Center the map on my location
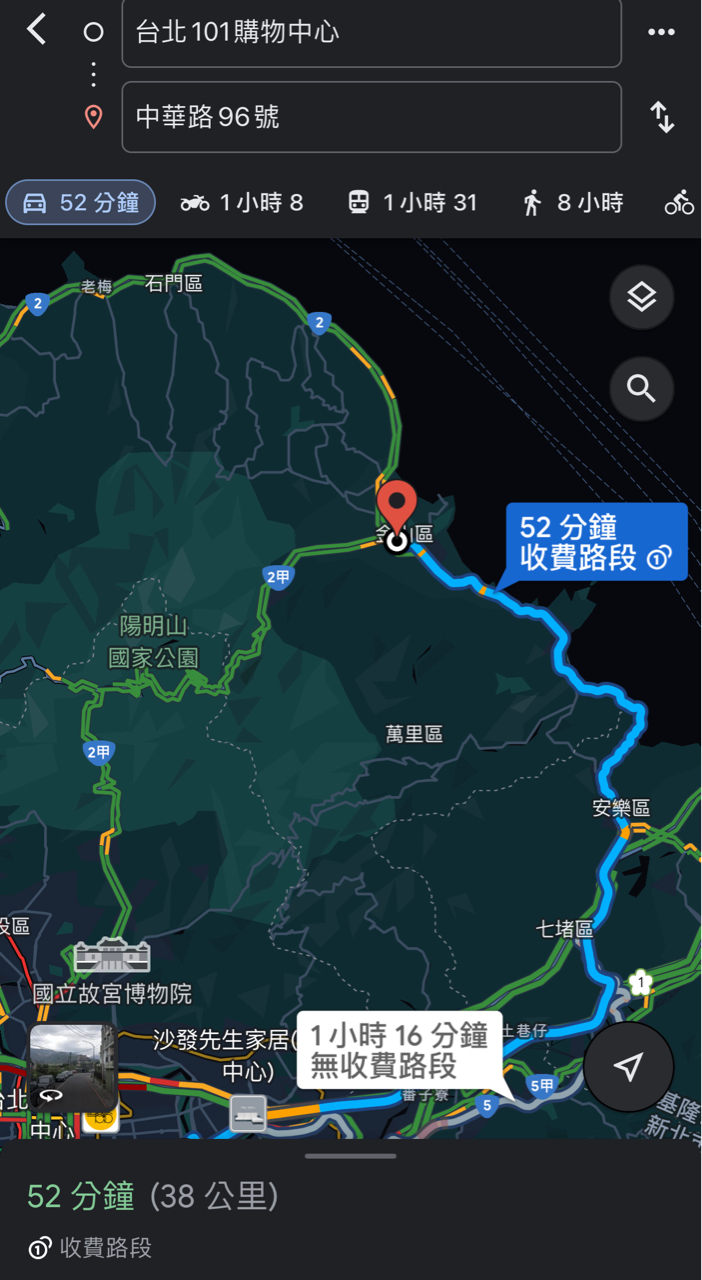702x1280 pixels. [x=628, y=1067]
